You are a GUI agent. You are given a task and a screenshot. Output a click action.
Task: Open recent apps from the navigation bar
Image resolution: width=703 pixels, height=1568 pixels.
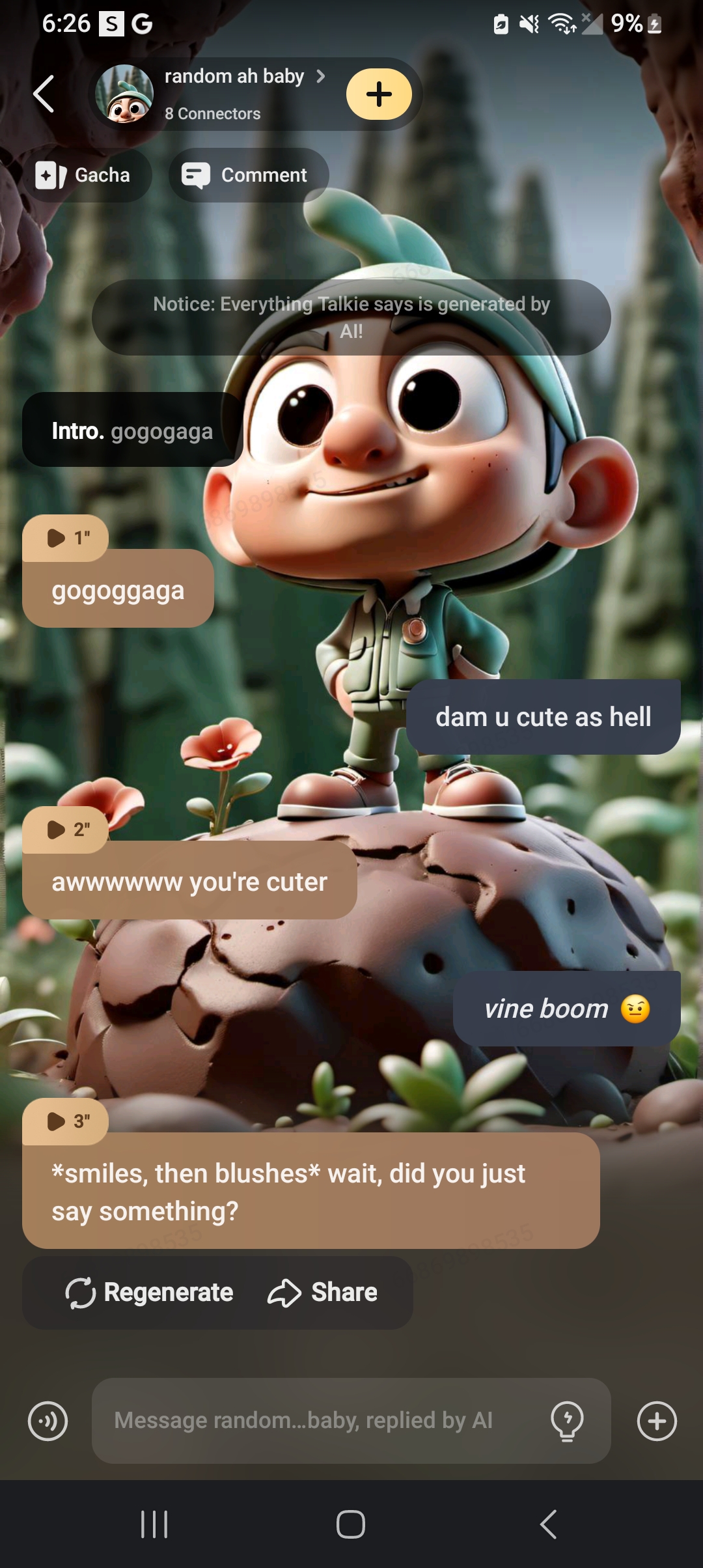(x=154, y=1524)
